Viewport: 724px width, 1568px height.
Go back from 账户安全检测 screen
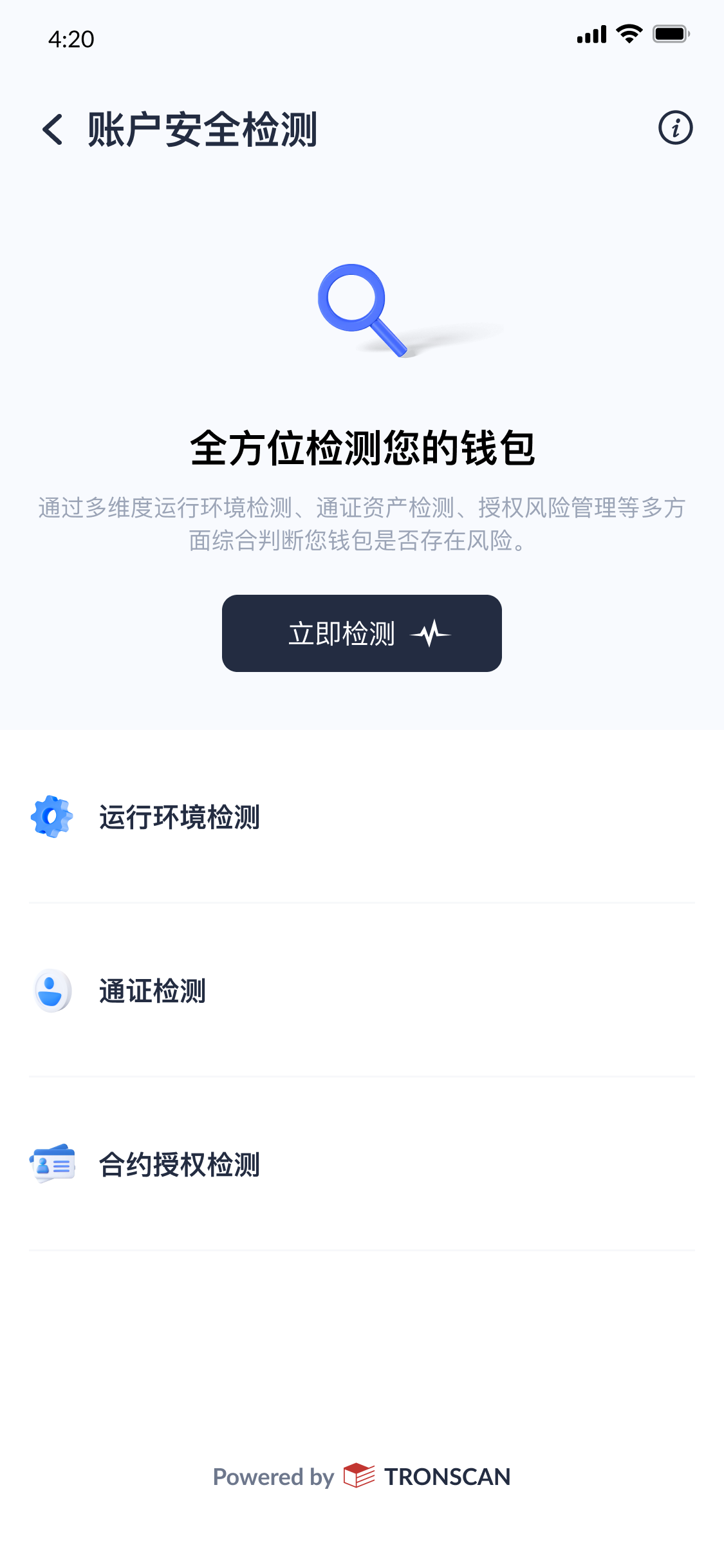tap(53, 129)
